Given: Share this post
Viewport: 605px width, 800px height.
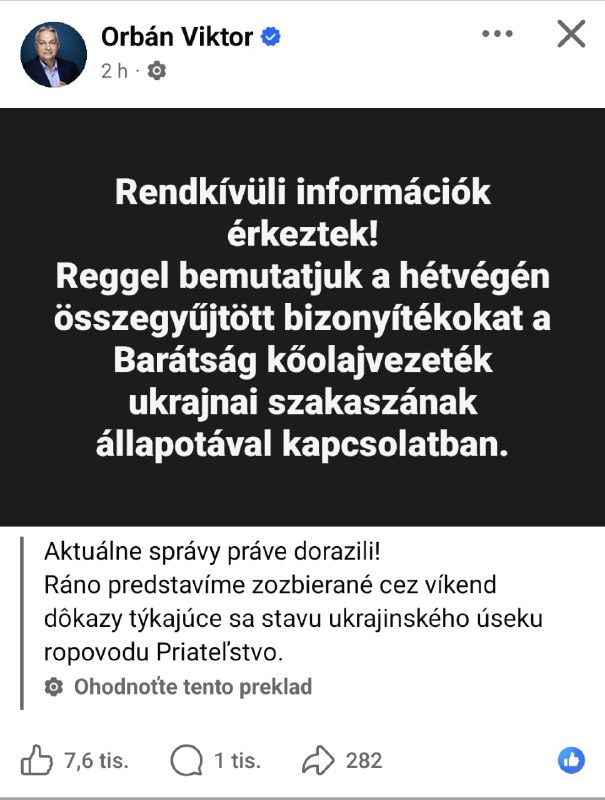Looking at the screenshot, I should click(x=317, y=761).
